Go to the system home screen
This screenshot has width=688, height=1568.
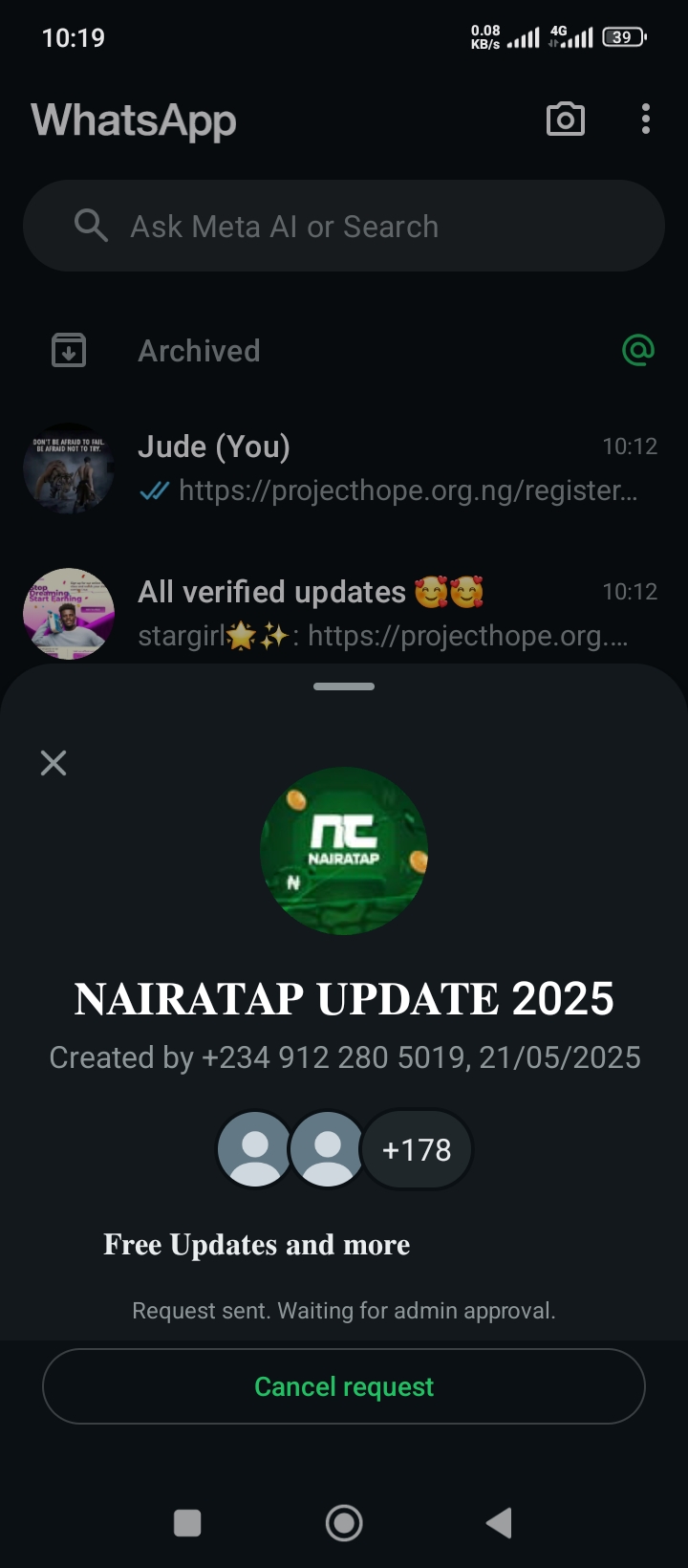[344, 1523]
